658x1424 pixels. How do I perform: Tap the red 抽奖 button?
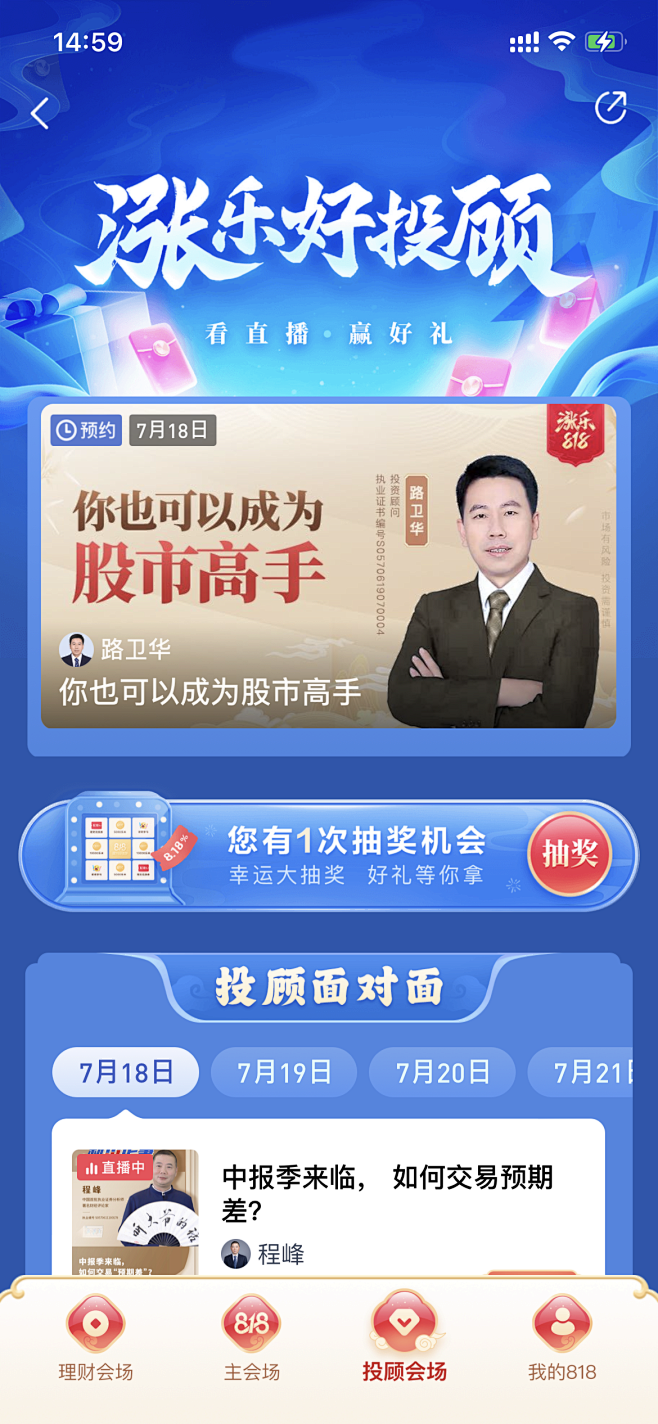coord(569,854)
